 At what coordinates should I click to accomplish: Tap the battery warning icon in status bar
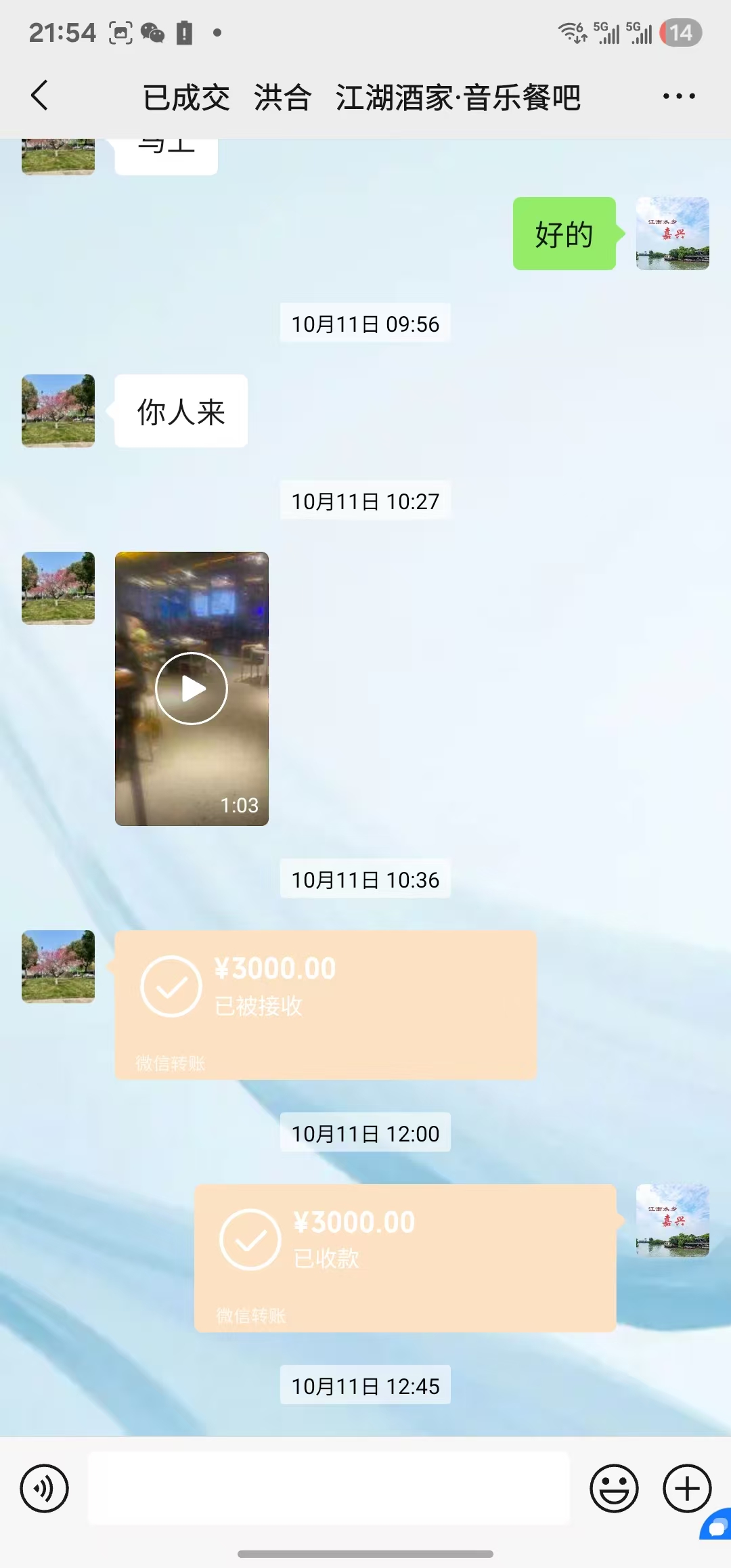coord(184,32)
